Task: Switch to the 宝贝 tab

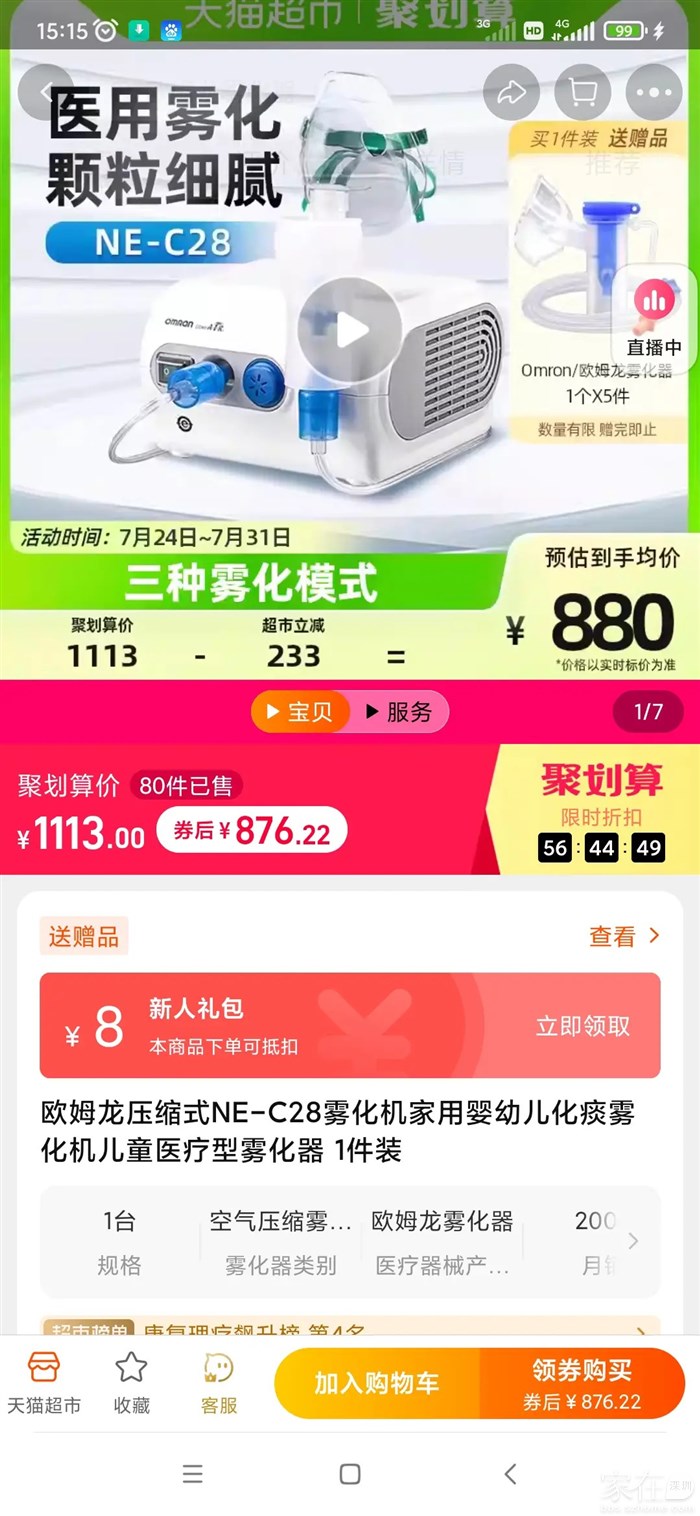Action: point(301,712)
